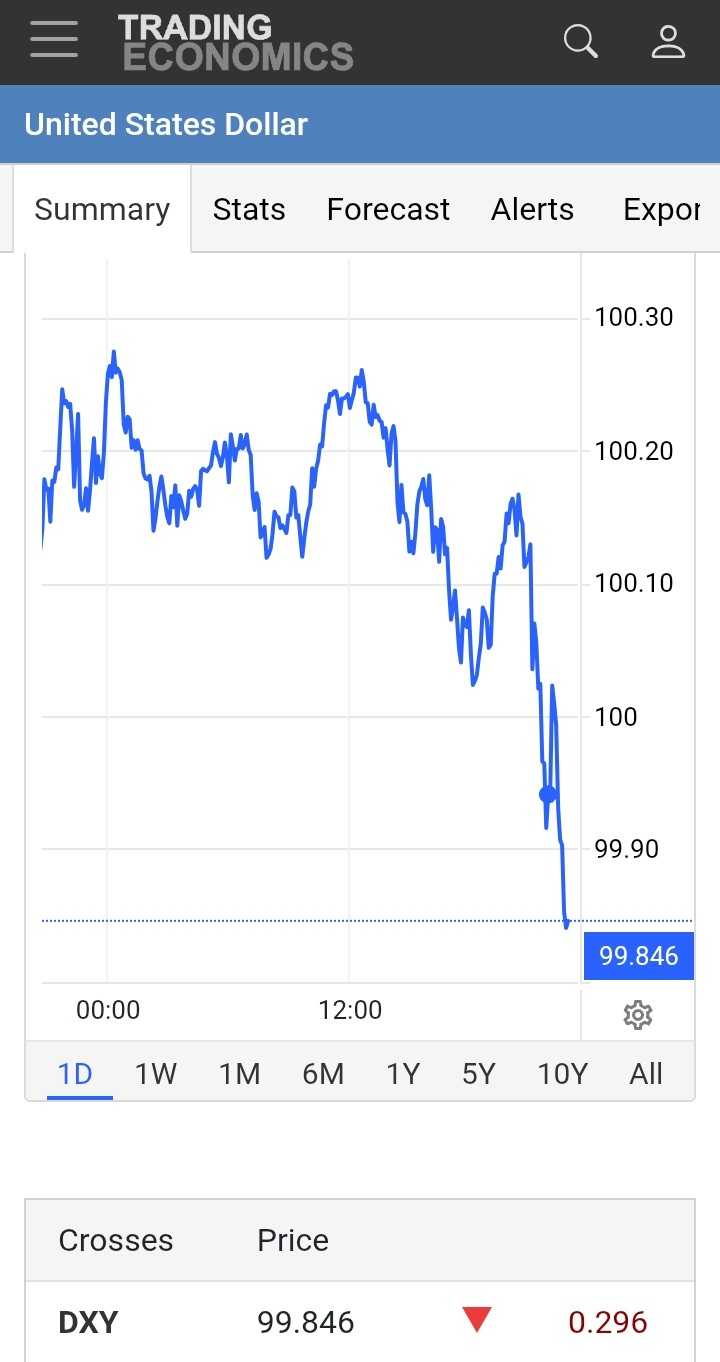Change chart range to 6M
Viewport: 720px width, 1362px height.
(323, 1074)
